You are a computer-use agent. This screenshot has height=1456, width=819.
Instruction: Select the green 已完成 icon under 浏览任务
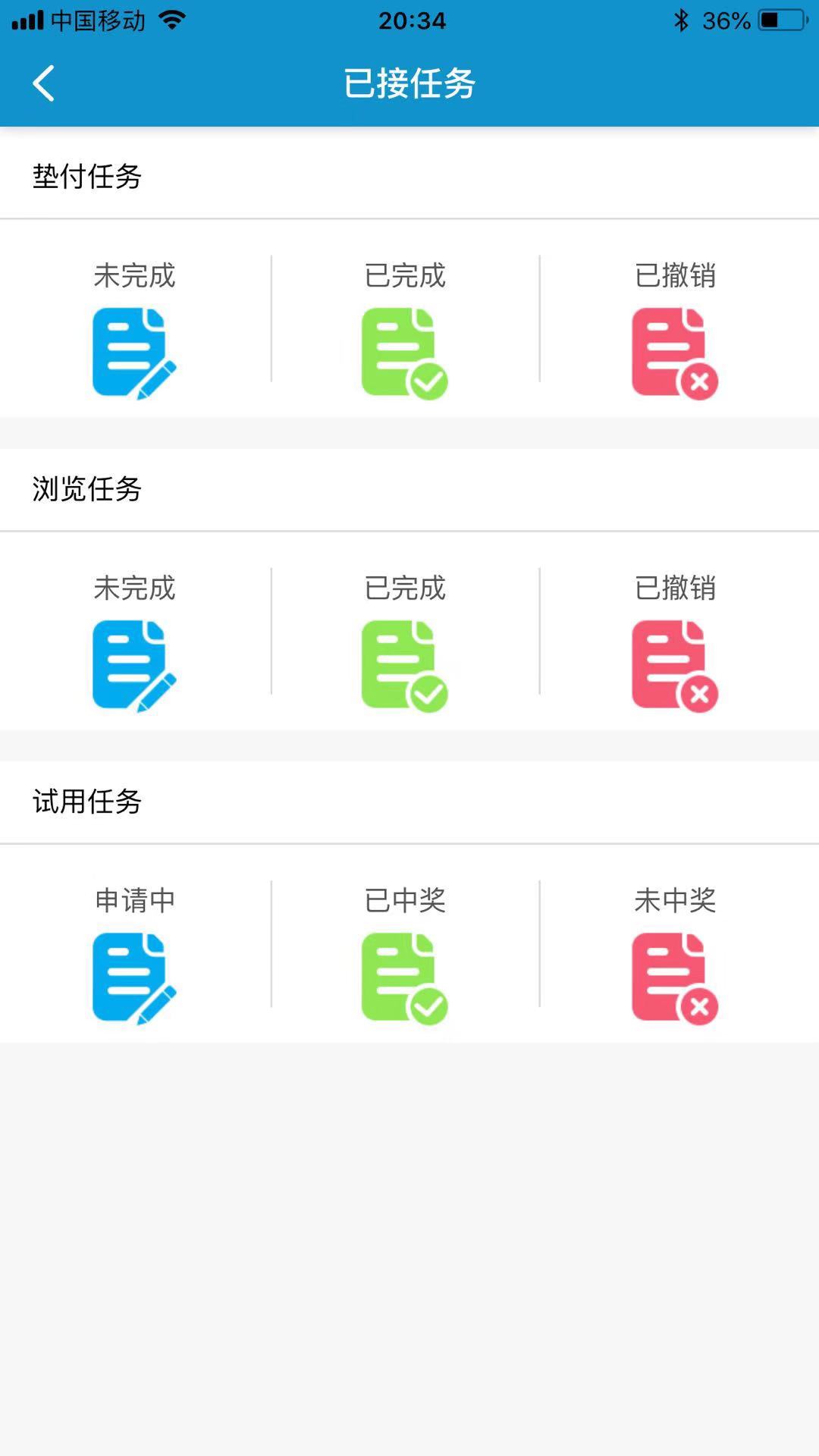pos(404,664)
